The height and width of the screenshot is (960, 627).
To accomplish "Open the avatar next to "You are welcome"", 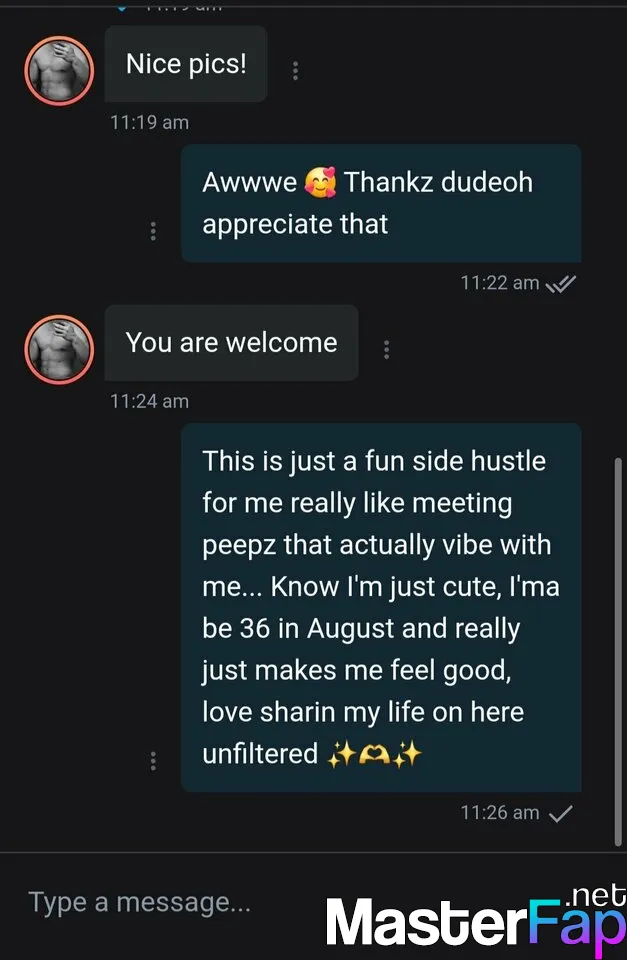I will click(x=59, y=350).
